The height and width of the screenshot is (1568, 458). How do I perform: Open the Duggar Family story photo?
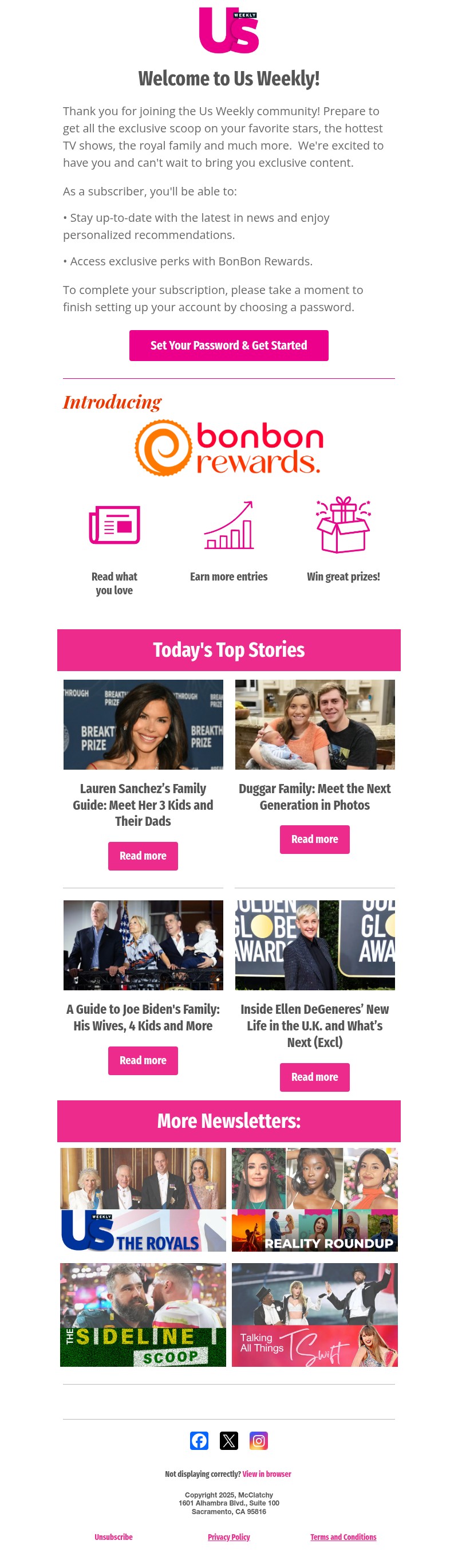(x=314, y=724)
